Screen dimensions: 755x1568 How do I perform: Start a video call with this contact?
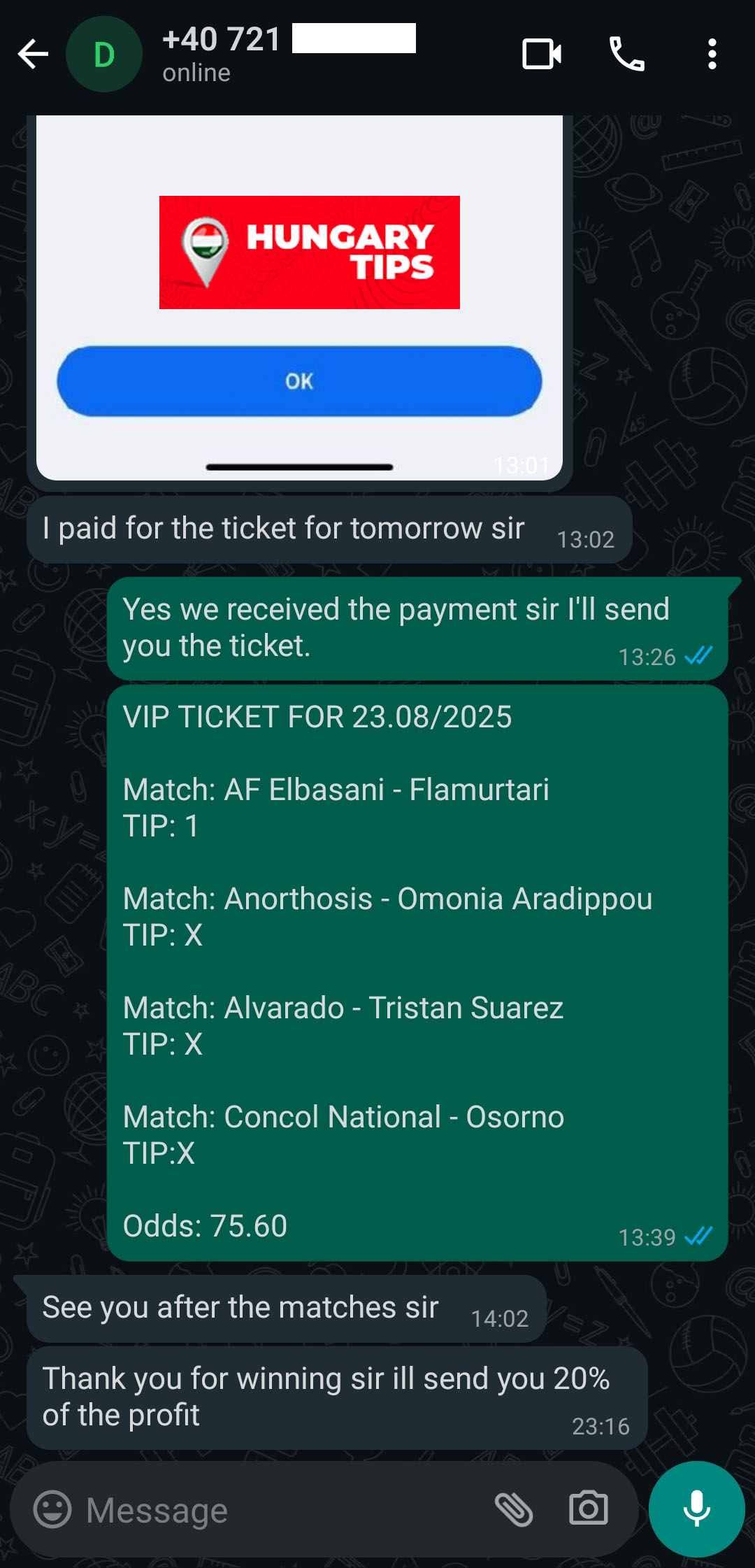(542, 55)
